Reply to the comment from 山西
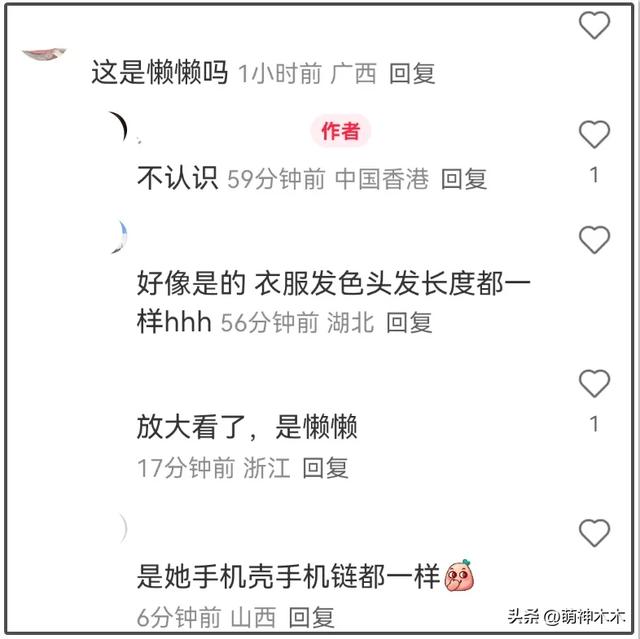The width and height of the screenshot is (640, 639). click(310, 617)
